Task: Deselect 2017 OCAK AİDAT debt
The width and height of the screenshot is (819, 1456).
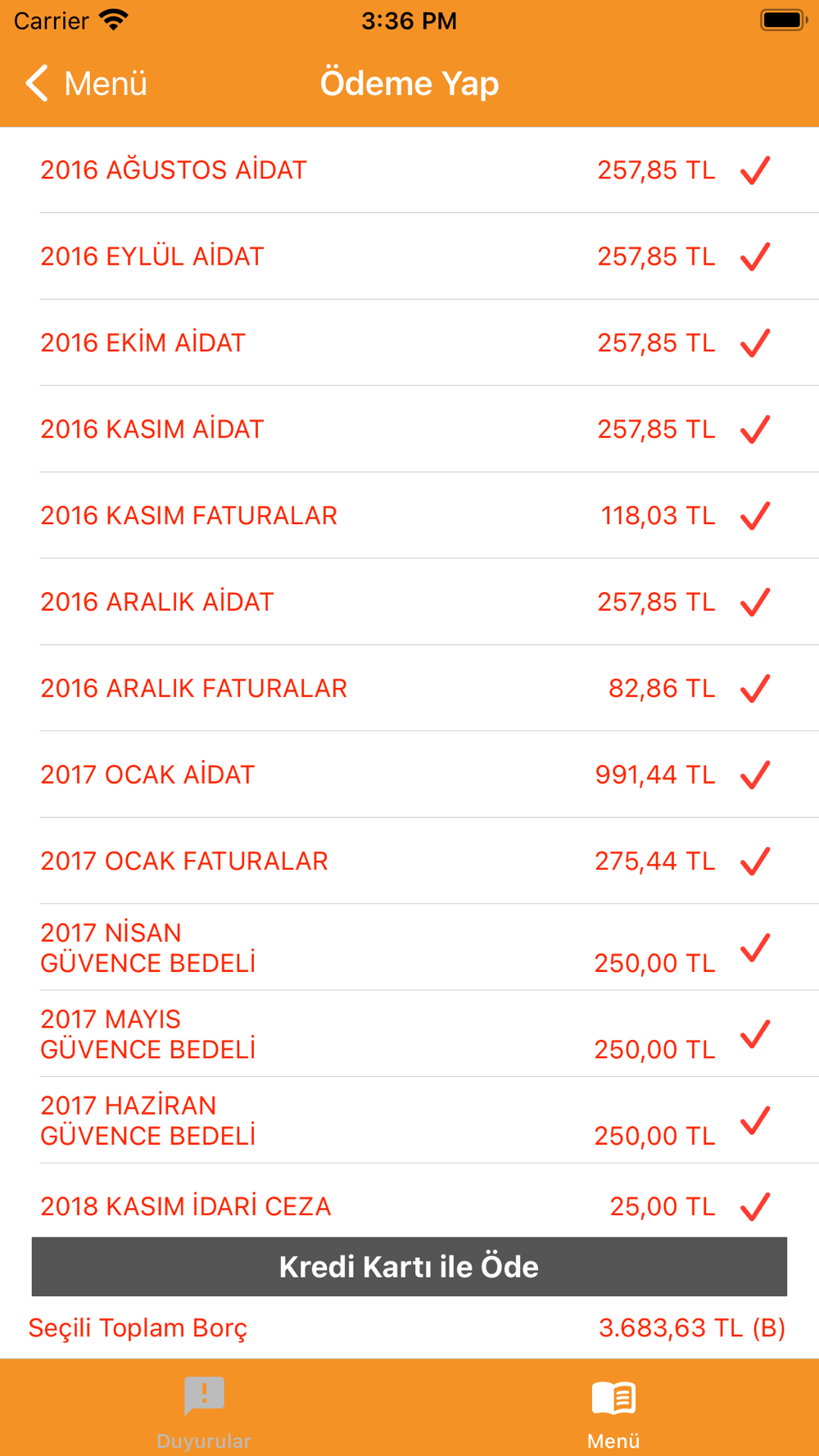Action: (x=409, y=775)
